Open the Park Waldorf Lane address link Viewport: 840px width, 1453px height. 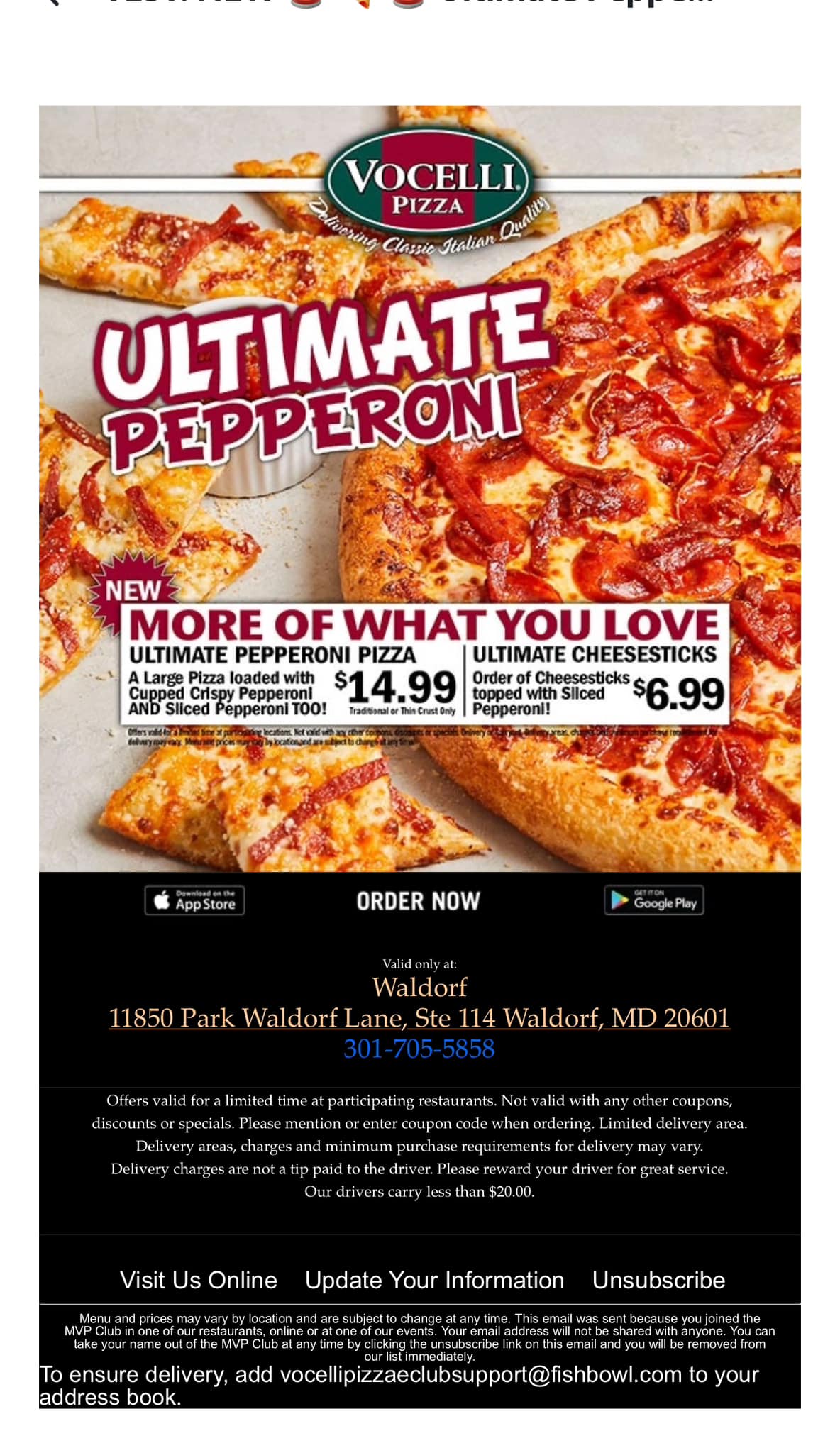coord(419,1018)
